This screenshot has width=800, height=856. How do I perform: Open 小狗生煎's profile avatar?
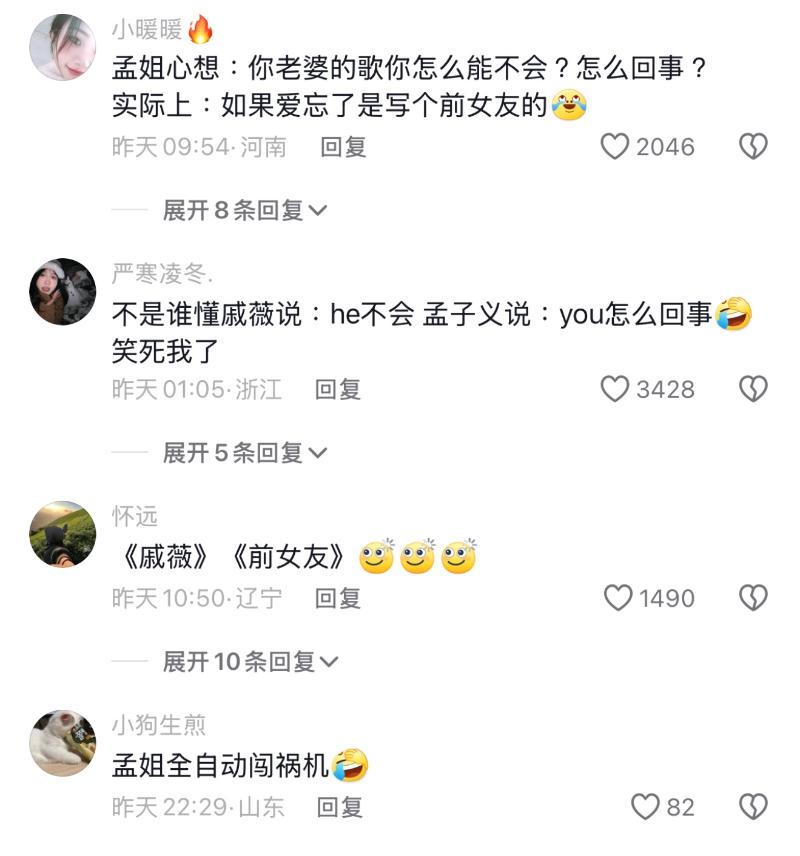(63, 743)
